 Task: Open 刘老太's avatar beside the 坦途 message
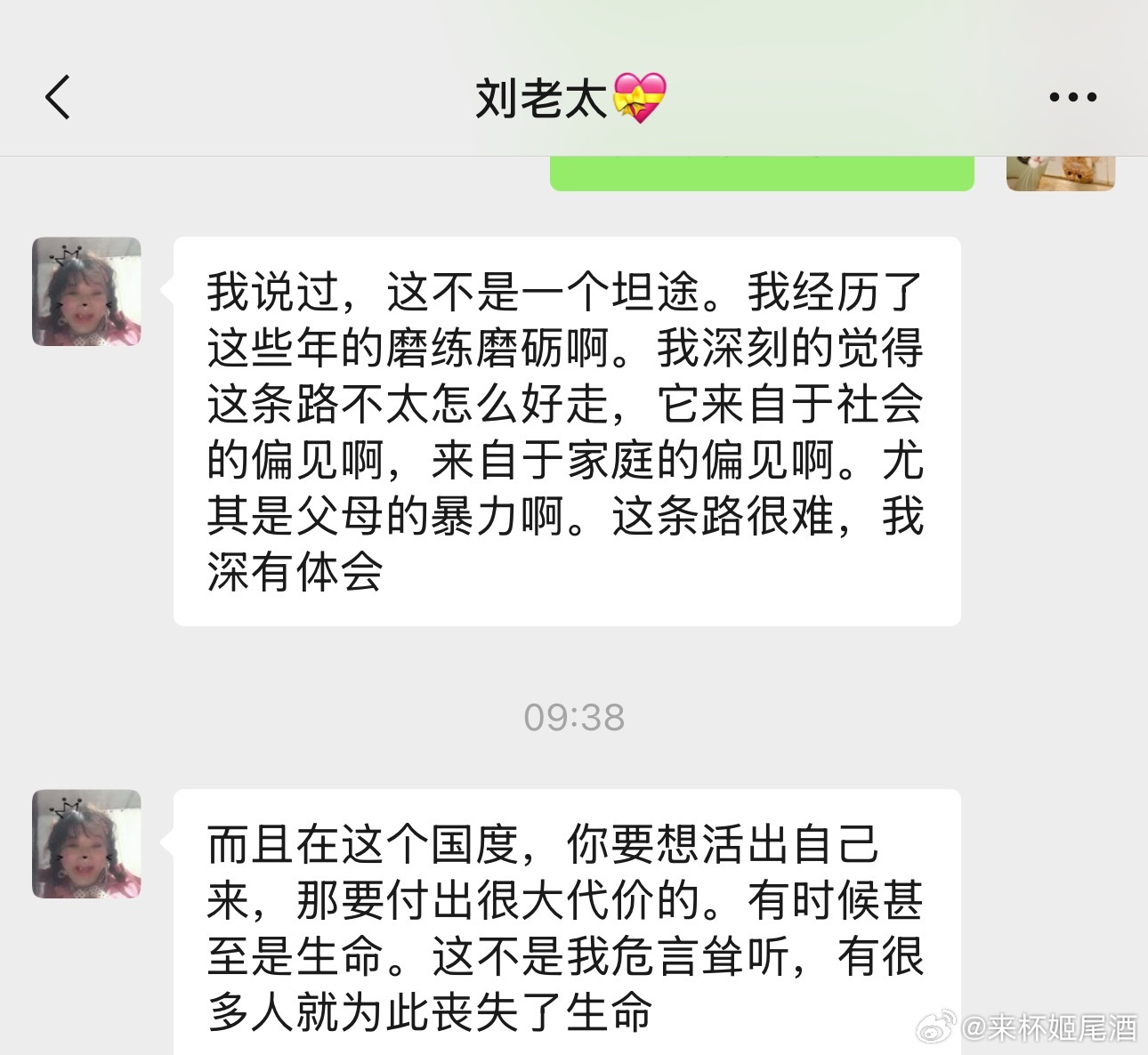86,292
